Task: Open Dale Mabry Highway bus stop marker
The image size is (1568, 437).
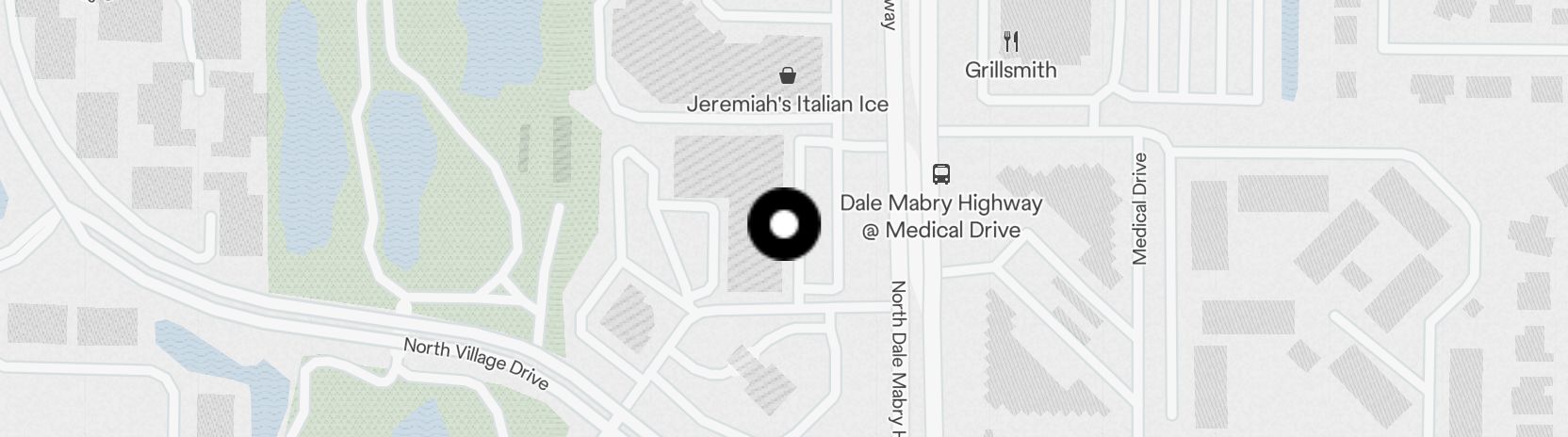Action: 940,173
